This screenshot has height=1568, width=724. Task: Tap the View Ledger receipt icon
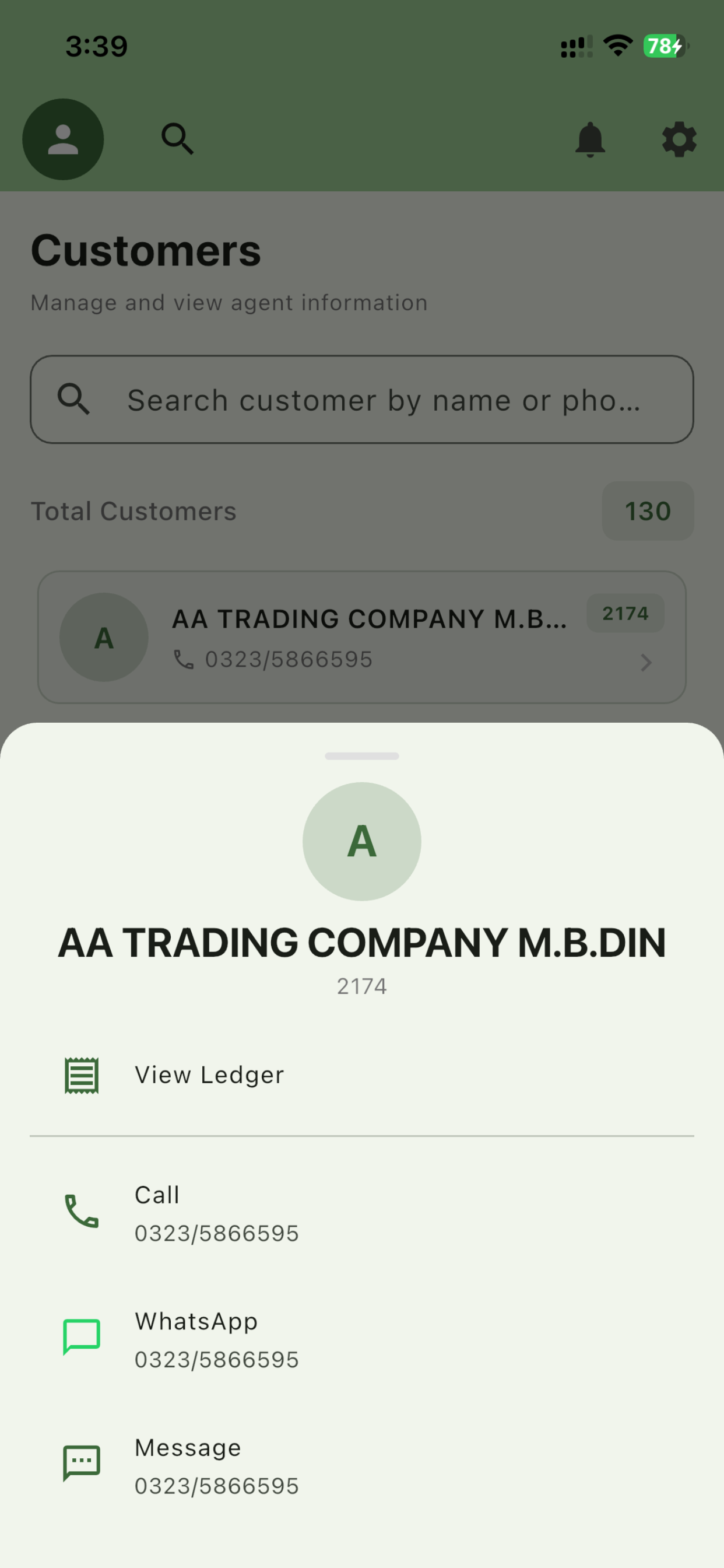(x=81, y=1074)
